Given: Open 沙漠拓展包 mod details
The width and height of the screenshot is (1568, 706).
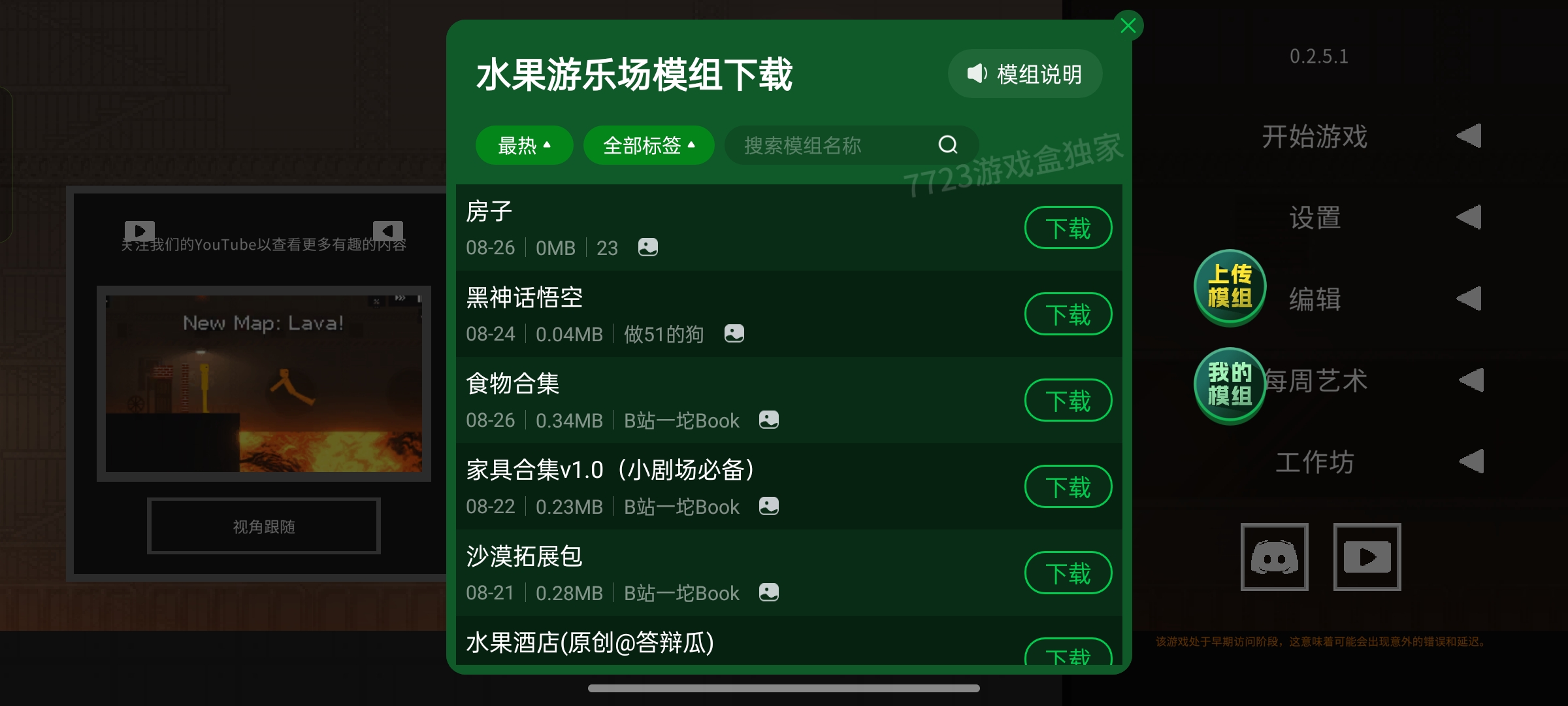Looking at the screenshot, I should tap(524, 556).
